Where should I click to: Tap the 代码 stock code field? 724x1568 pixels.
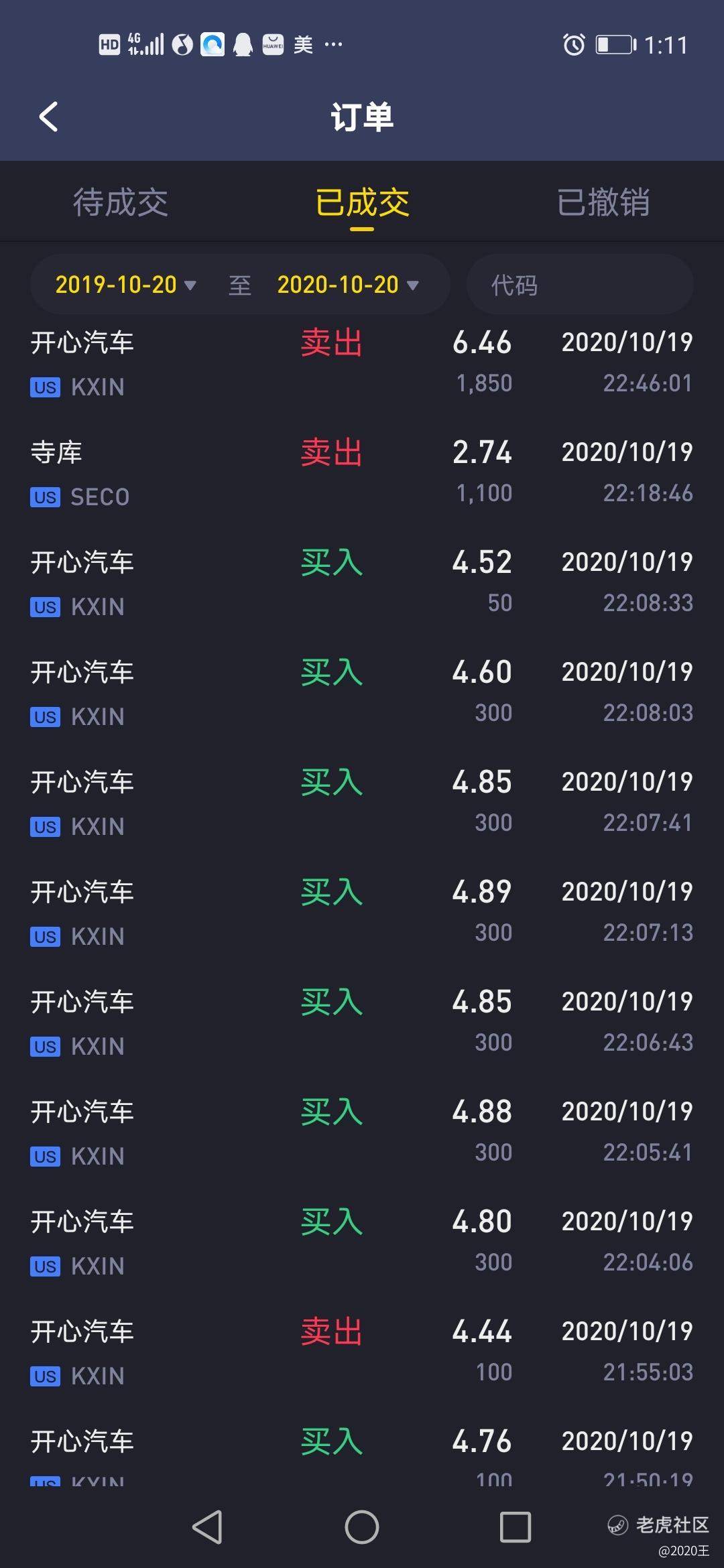pyautogui.click(x=580, y=285)
